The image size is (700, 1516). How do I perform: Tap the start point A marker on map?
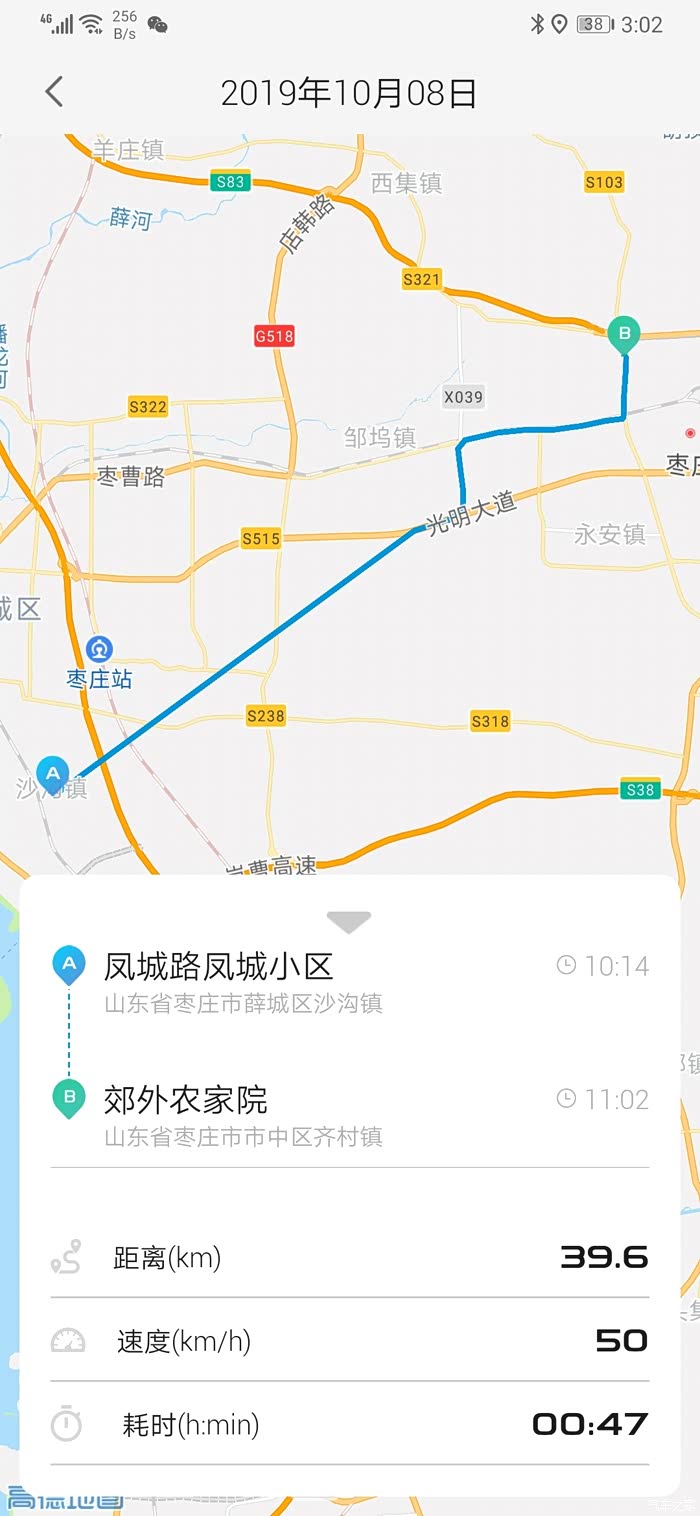(52, 774)
